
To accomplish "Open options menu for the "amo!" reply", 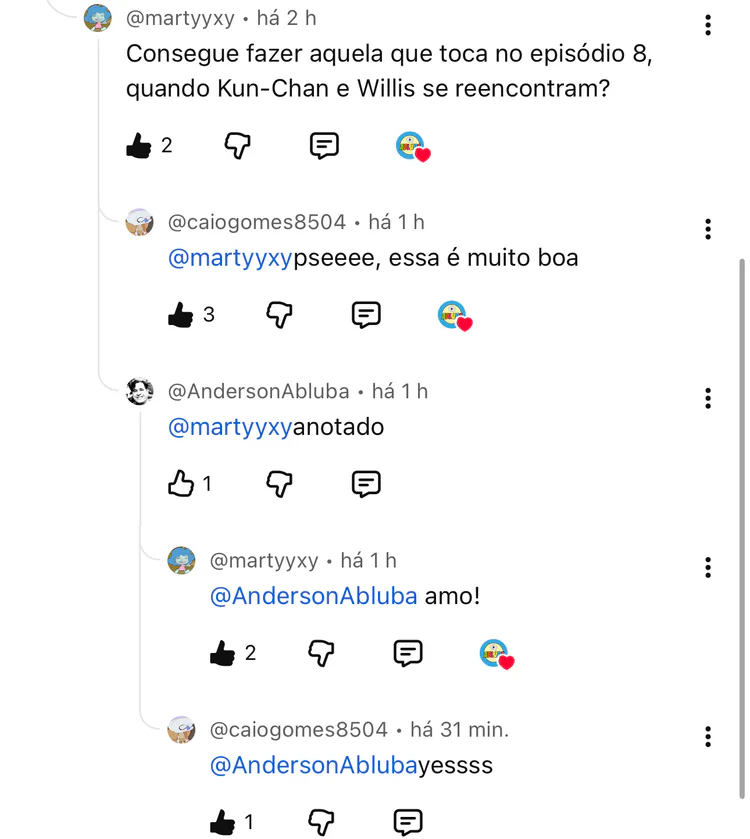I will click(708, 568).
